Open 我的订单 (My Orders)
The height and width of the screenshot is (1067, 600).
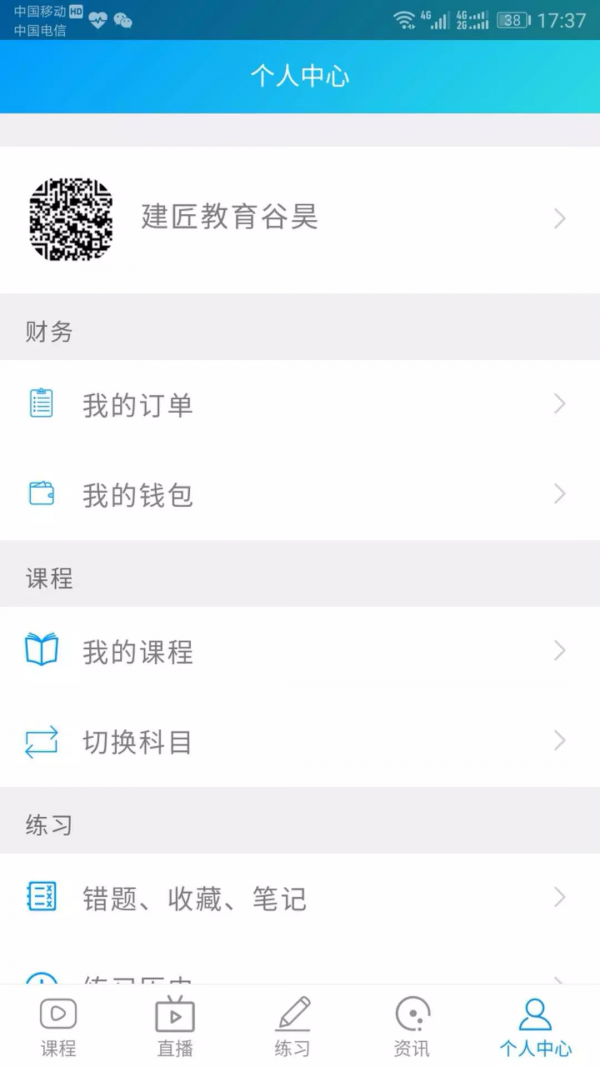tap(300, 405)
